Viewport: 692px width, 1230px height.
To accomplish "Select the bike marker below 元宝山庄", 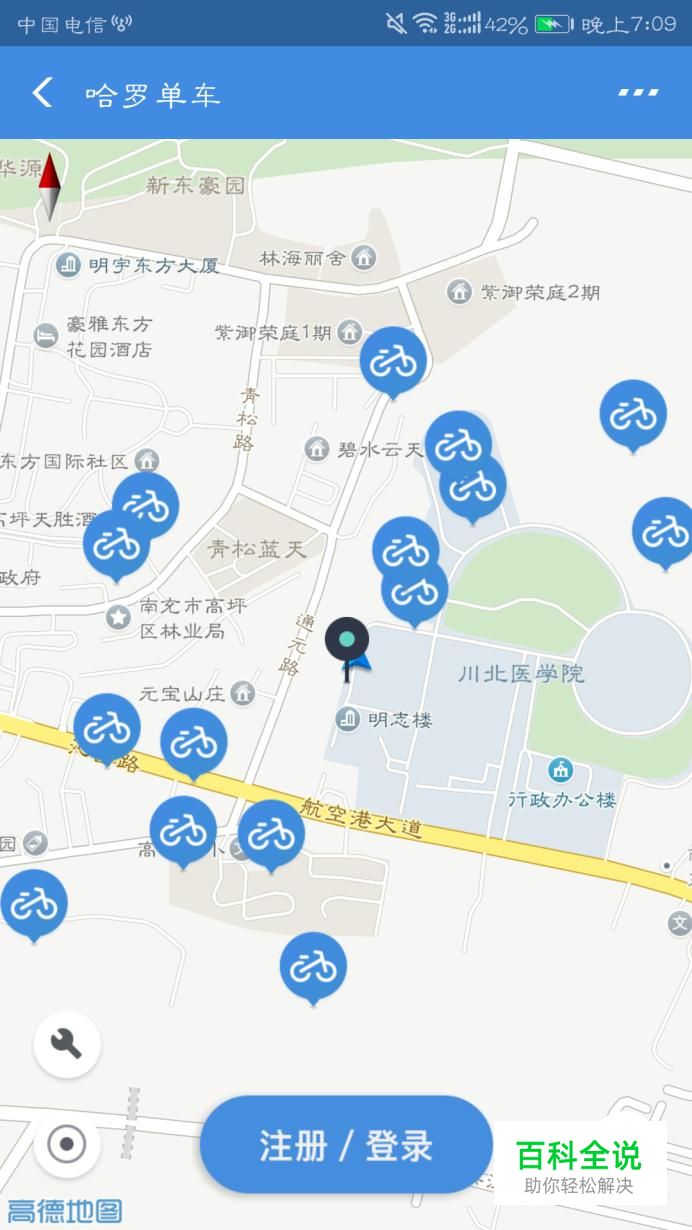I will coord(193,741).
